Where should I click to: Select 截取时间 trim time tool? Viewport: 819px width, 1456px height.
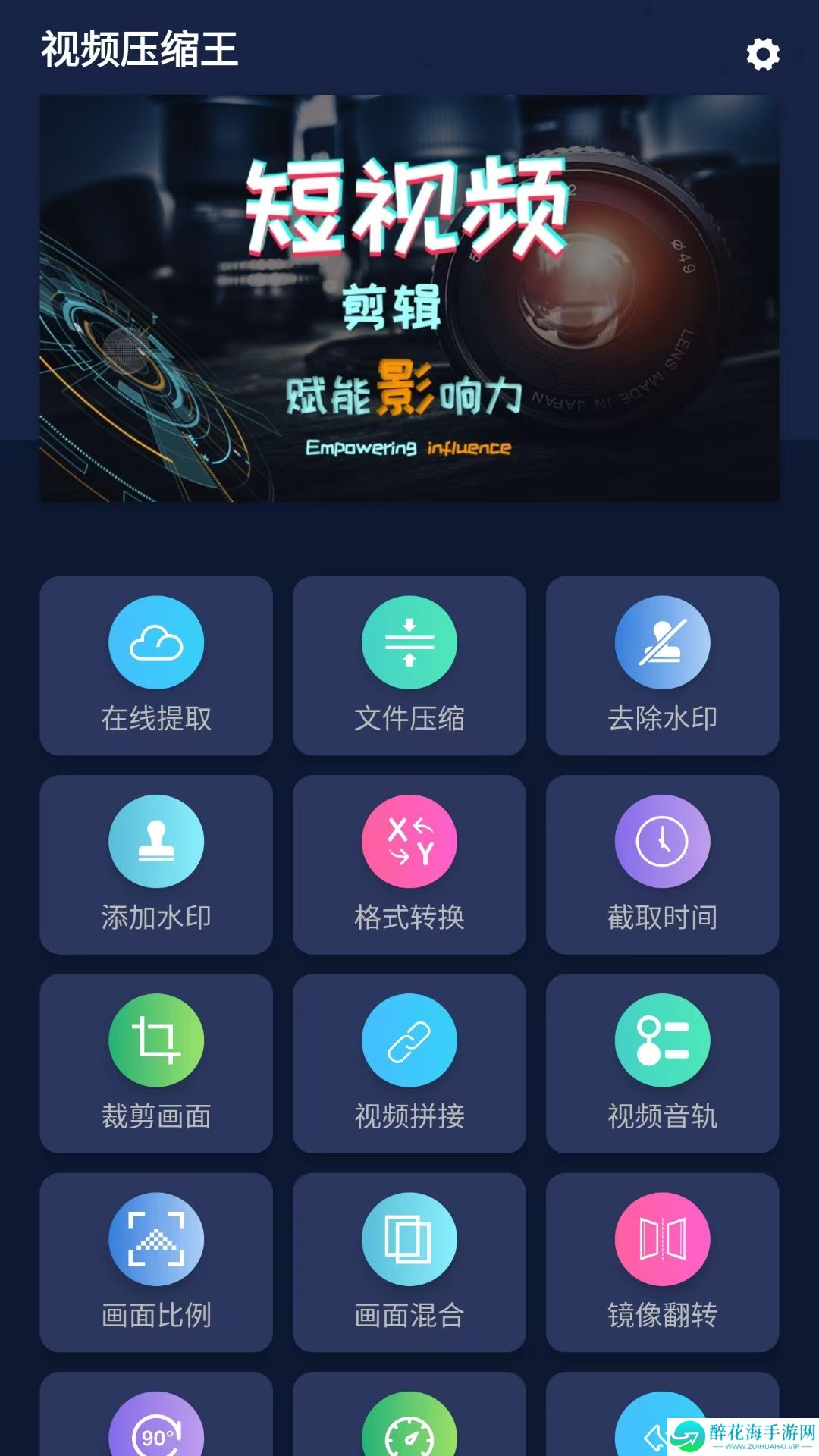click(x=662, y=864)
